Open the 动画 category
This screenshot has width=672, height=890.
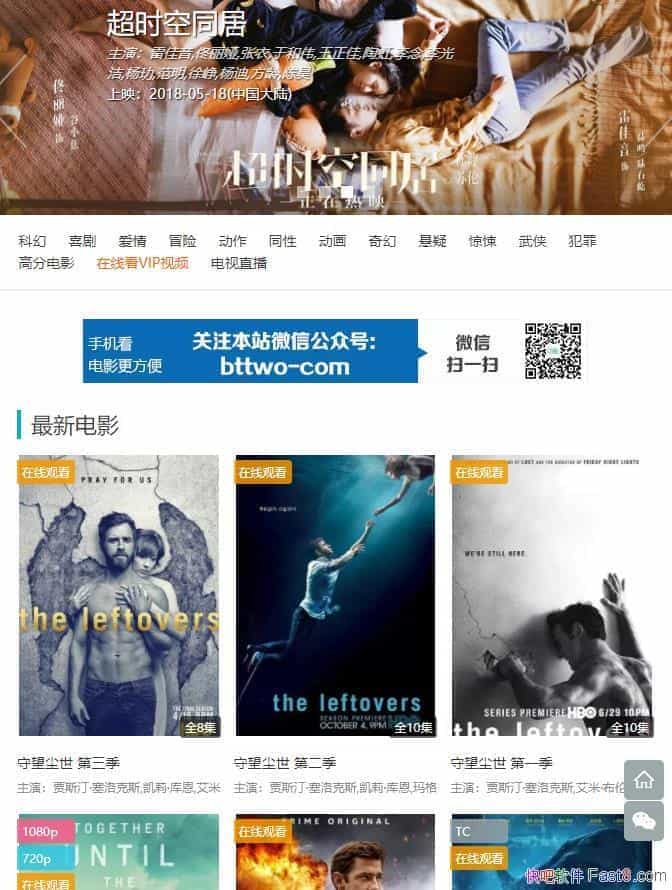coord(332,241)
